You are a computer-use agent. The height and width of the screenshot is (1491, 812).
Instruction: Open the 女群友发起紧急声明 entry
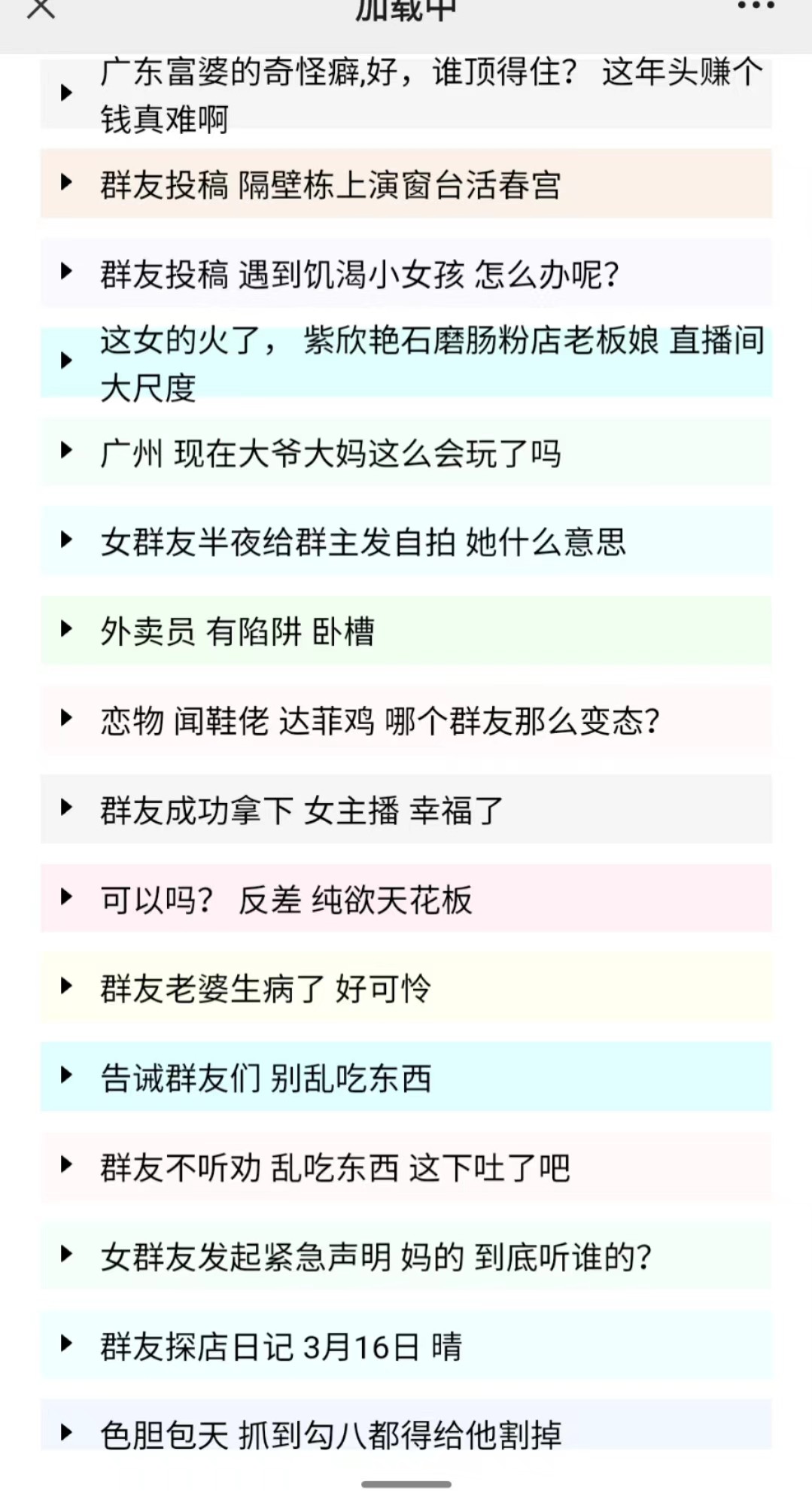[x=376, y=1257]
